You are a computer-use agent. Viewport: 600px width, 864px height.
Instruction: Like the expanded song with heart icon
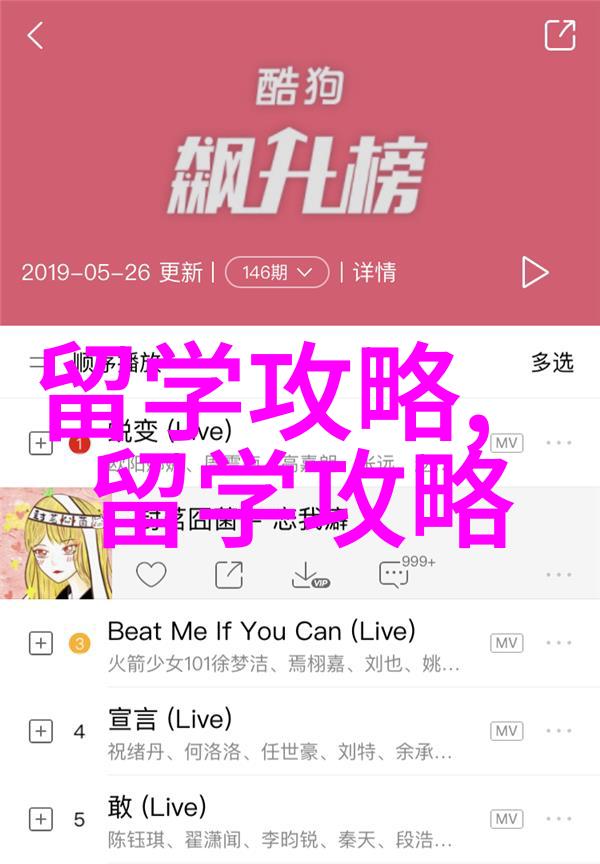[151, 574]
